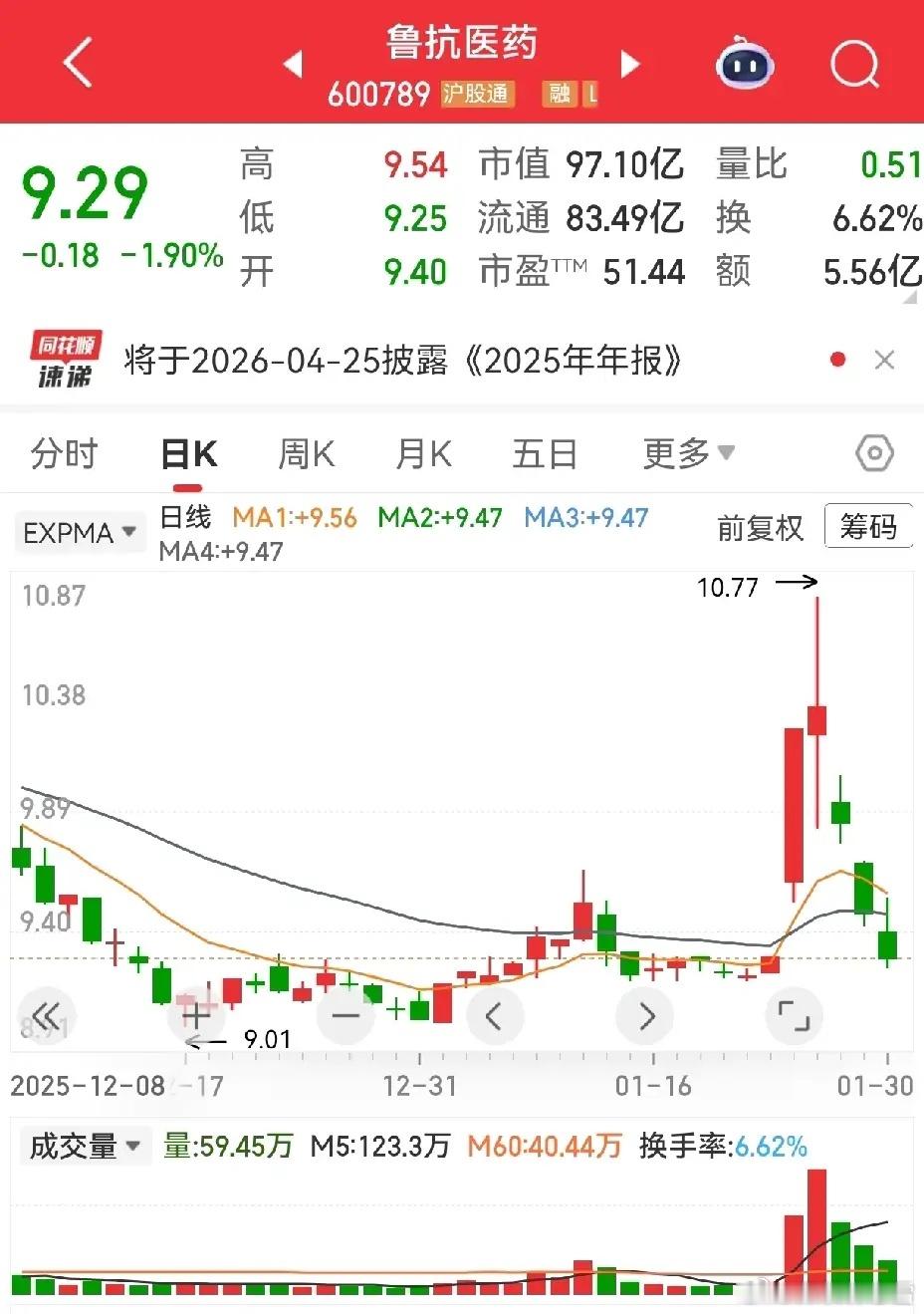
Task: Zoom out the K-line chart
Action: [x=346, y=1015]
